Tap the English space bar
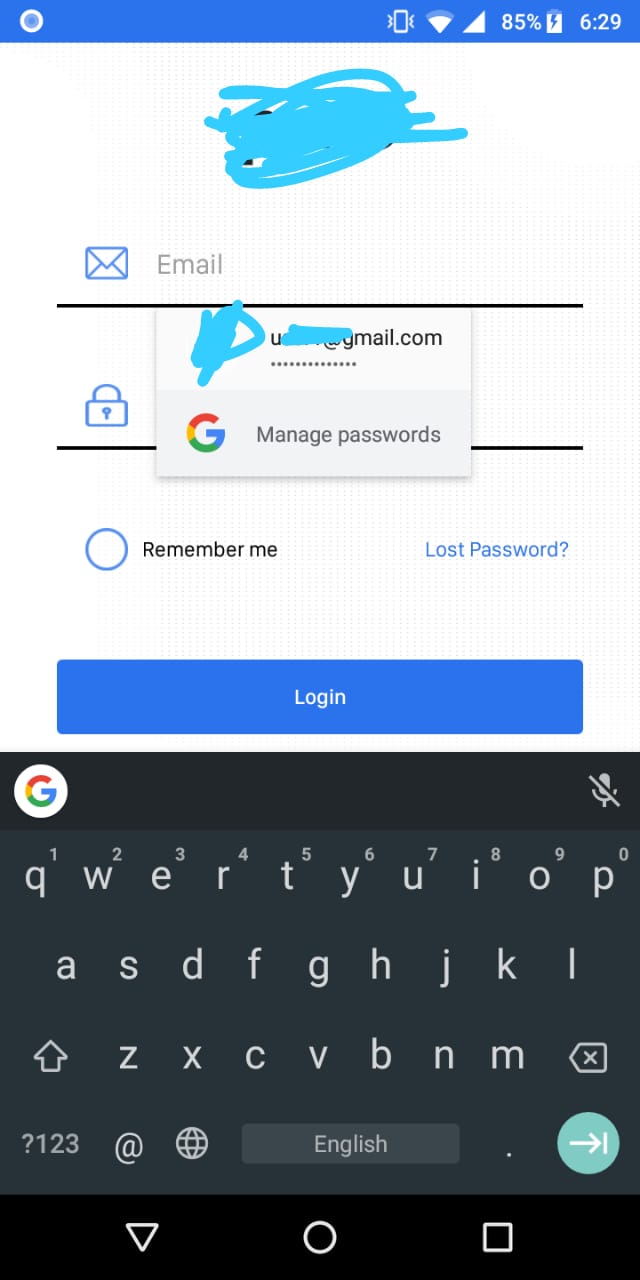 pos(351,1144)
